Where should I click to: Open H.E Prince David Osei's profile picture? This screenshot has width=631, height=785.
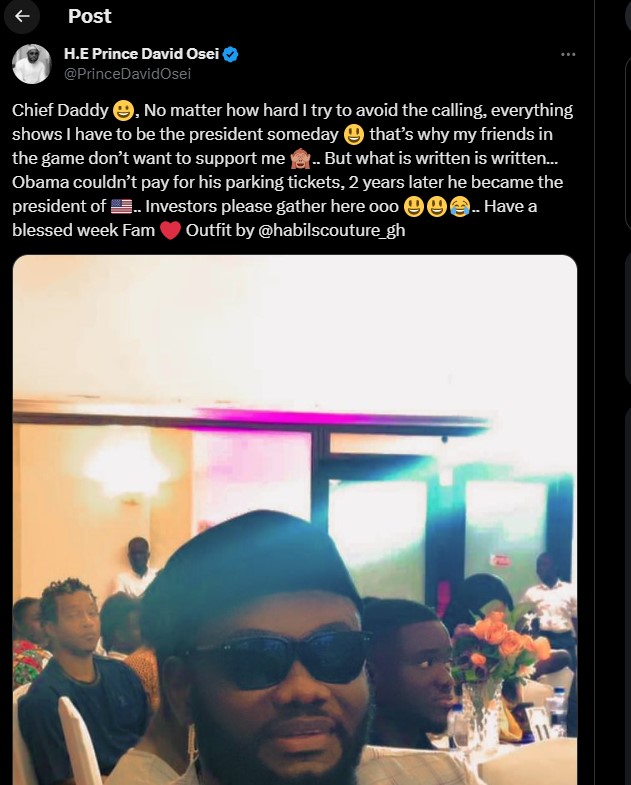[x=32, y=64]
